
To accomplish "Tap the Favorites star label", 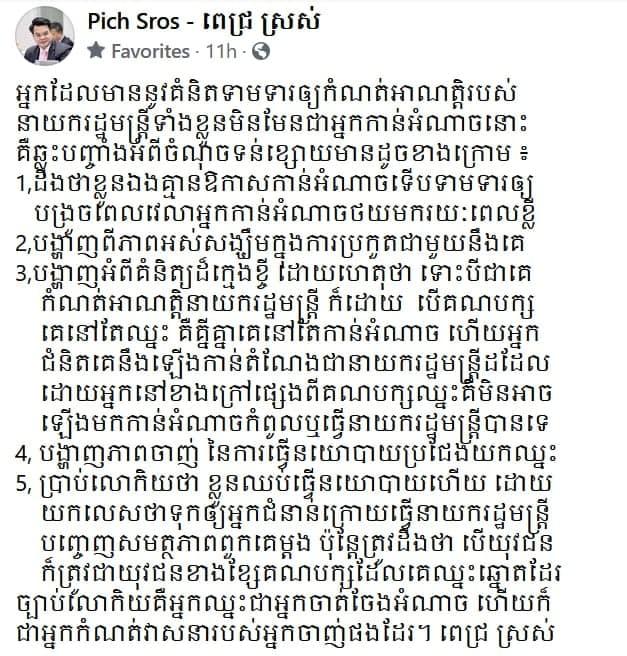I will point(139,50).
